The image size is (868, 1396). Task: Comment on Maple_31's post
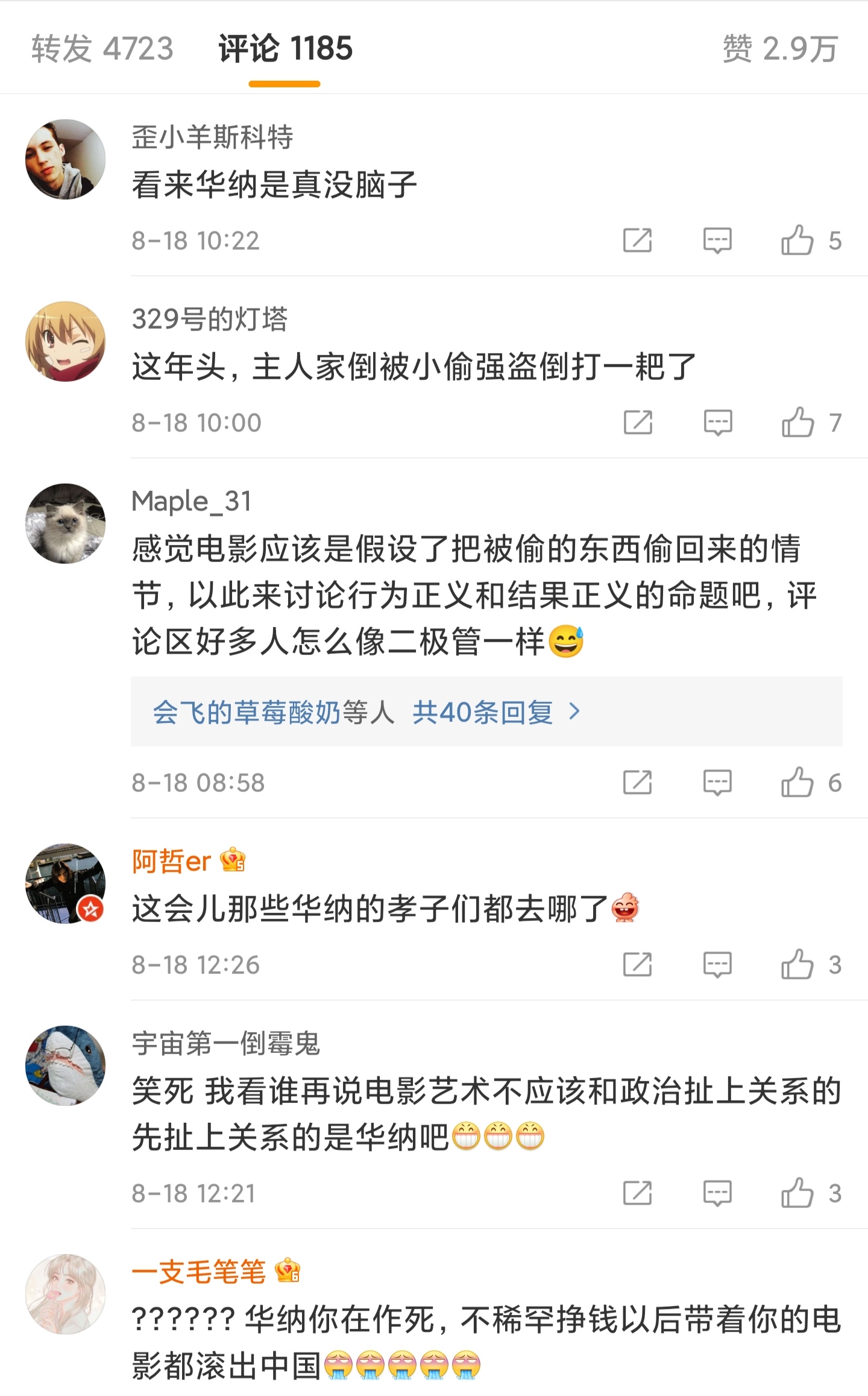(x=717, y=783)
